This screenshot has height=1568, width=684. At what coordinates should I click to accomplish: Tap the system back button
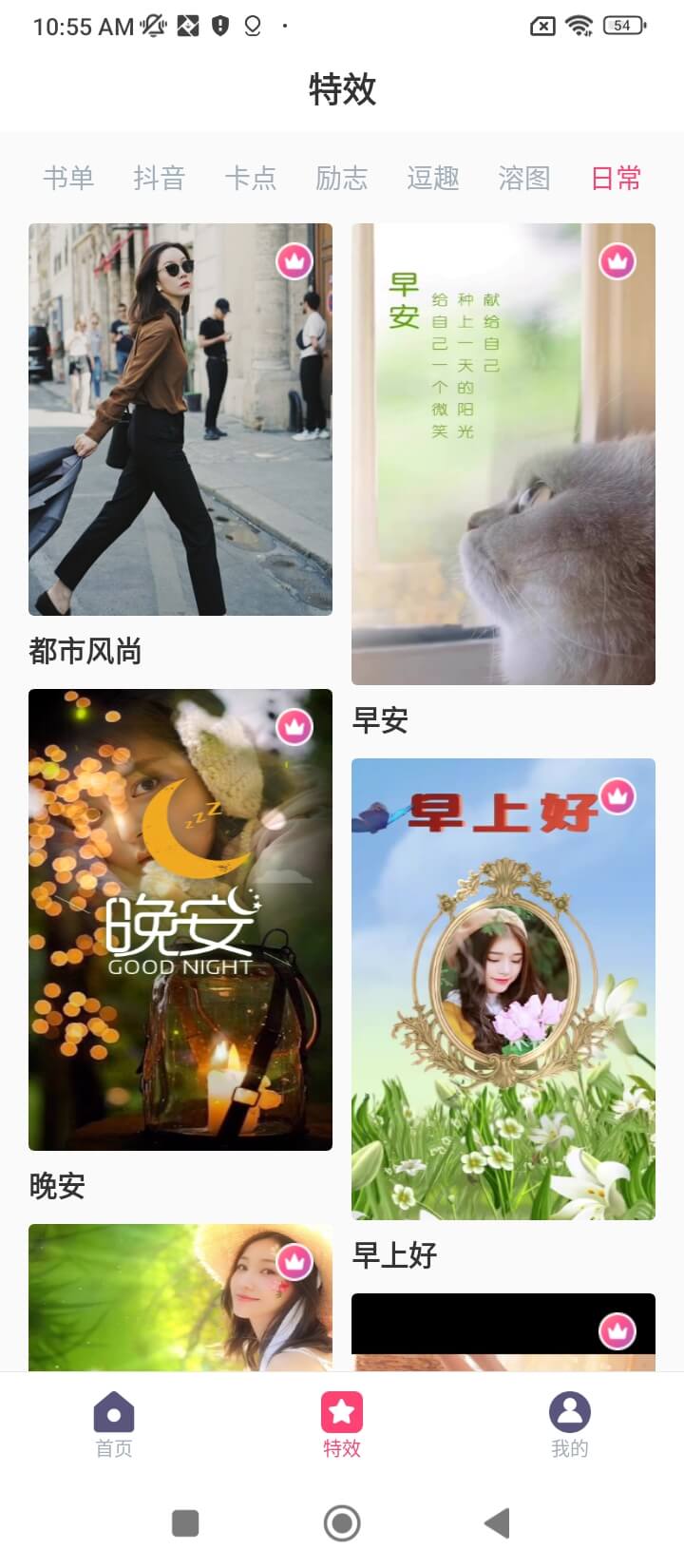click(x=497, y=1523)
